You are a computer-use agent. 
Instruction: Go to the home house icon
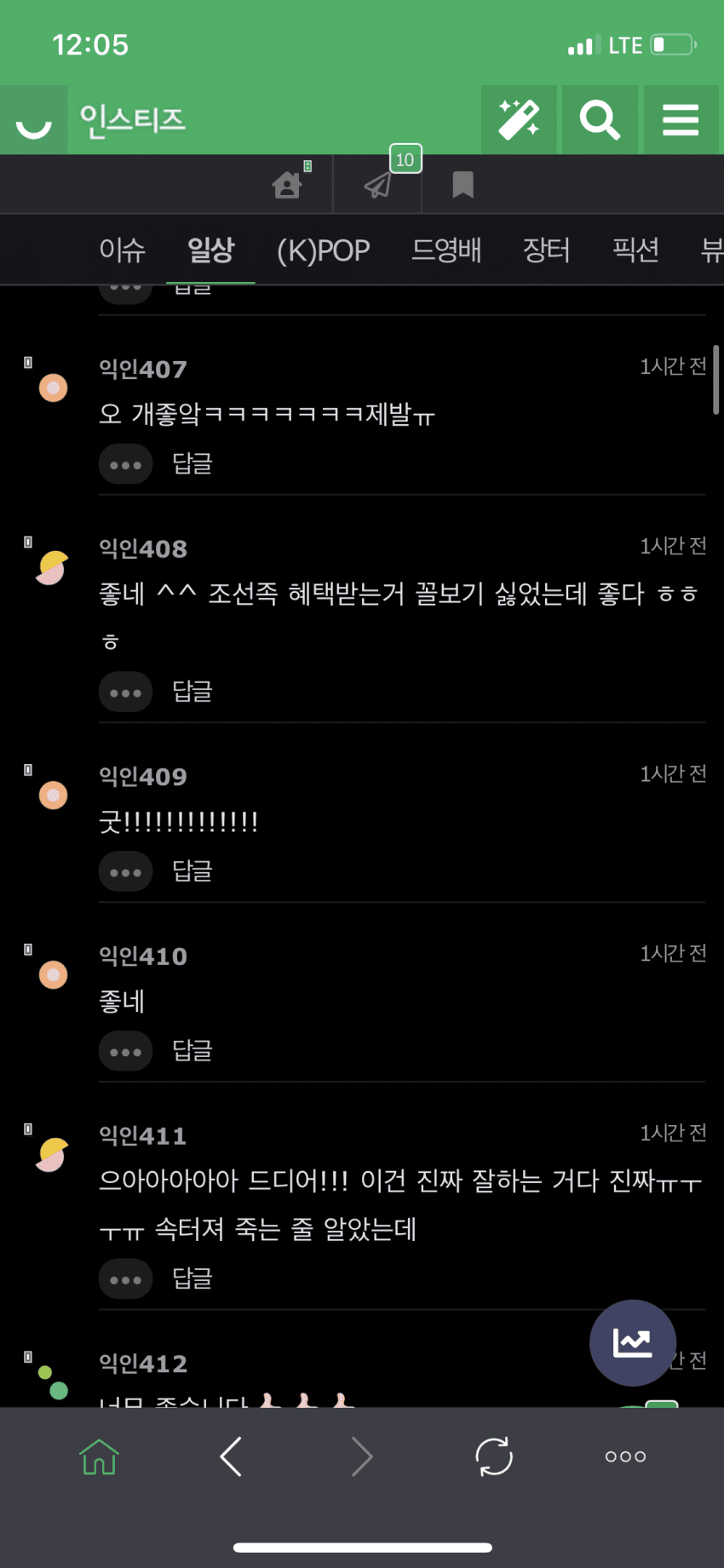[288, 184]
